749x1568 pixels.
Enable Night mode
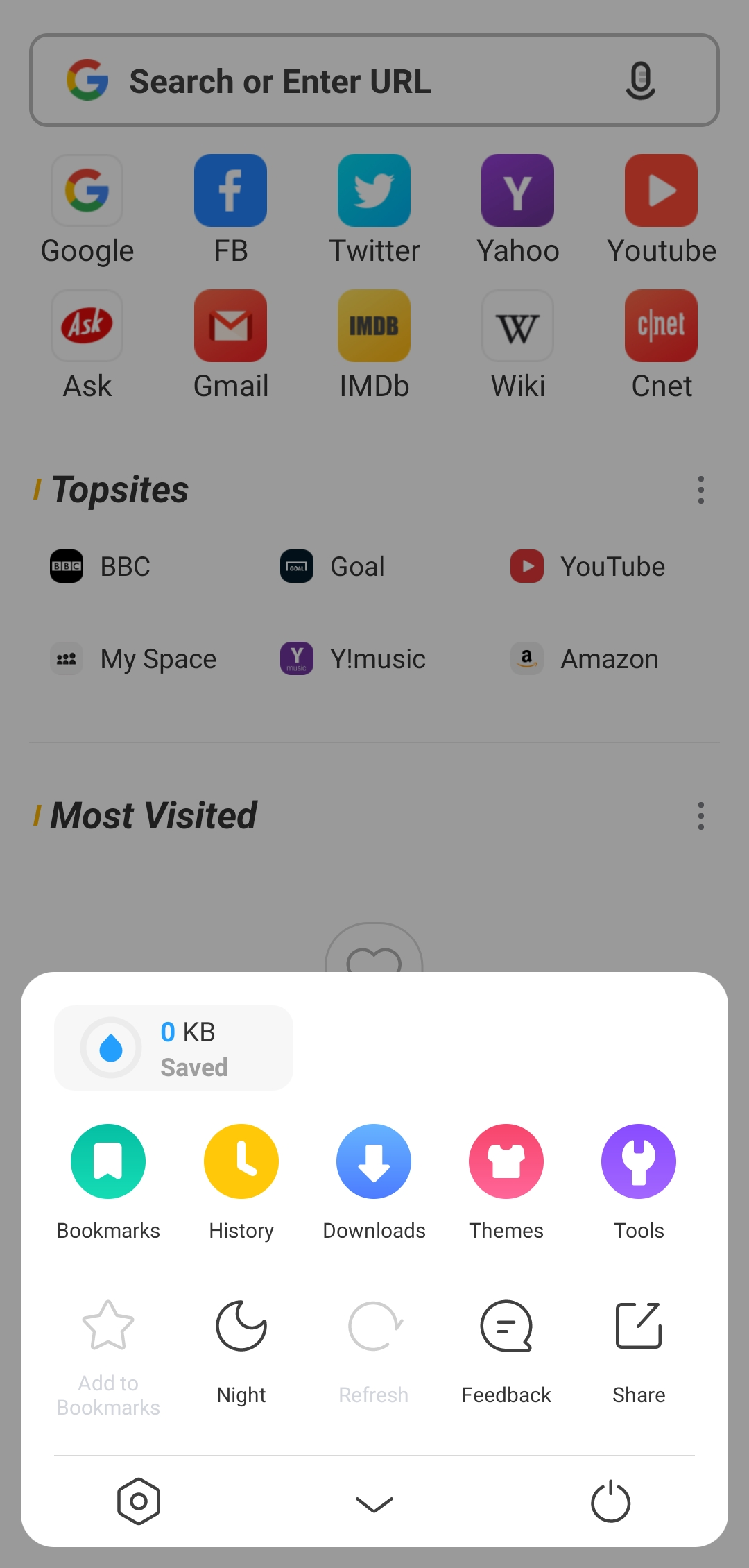click(x=241, y=1346)
